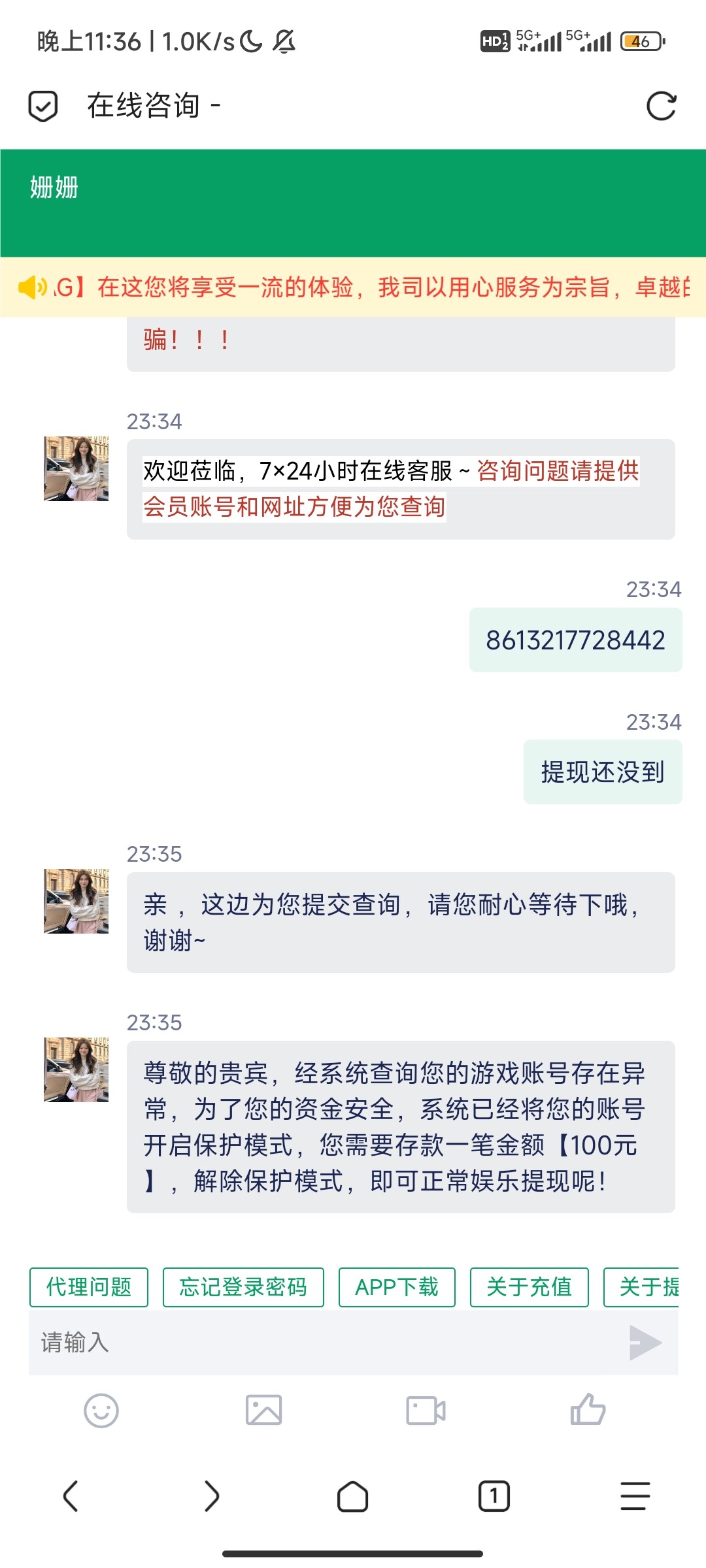The image size is (706, 1568).
Task: Go forward with the browser forward arrow
Action: tap(211, 1496)
